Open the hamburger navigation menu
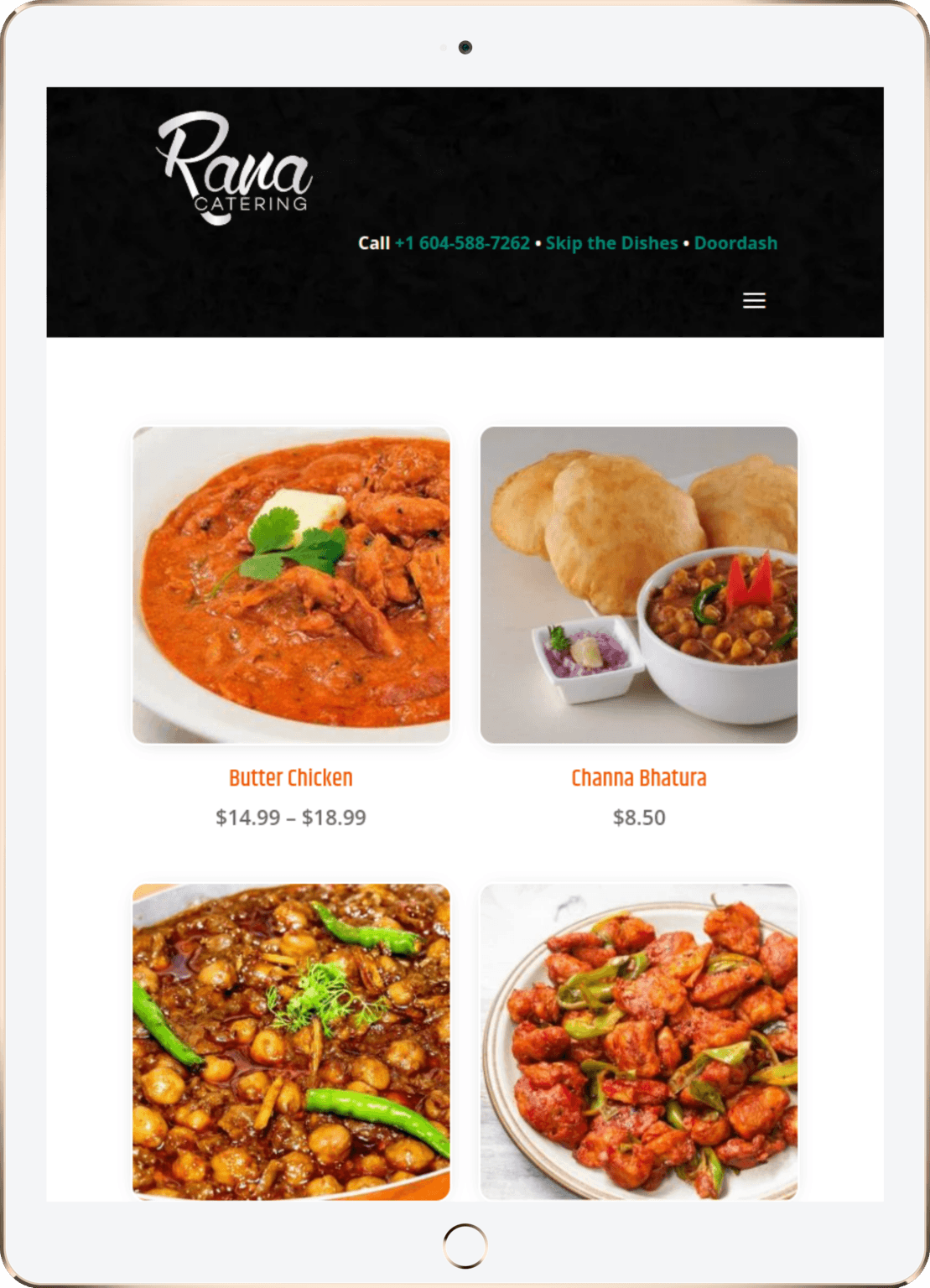This screenshot has width=930, height=1288. point(754,300)
